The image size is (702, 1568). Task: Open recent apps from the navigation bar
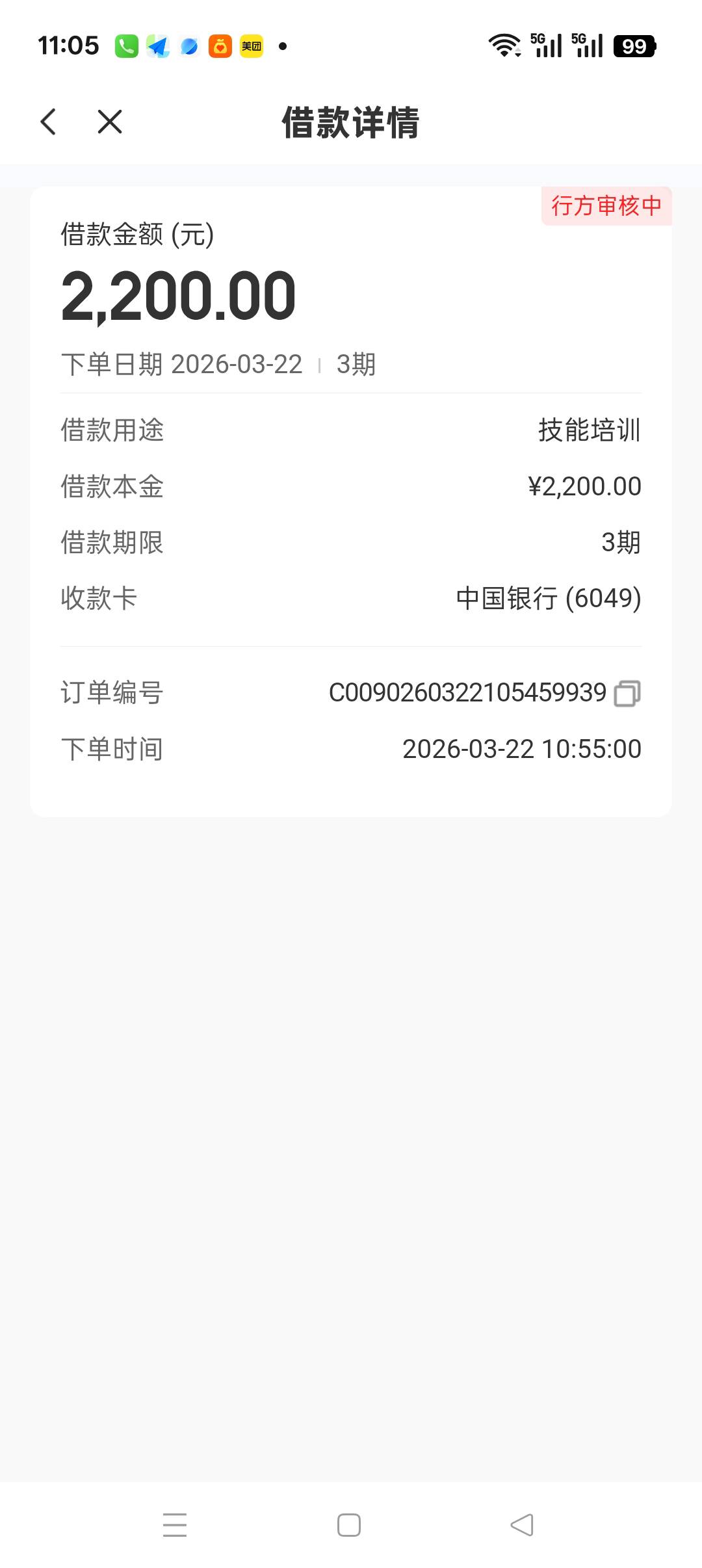tap(175, 1524)
